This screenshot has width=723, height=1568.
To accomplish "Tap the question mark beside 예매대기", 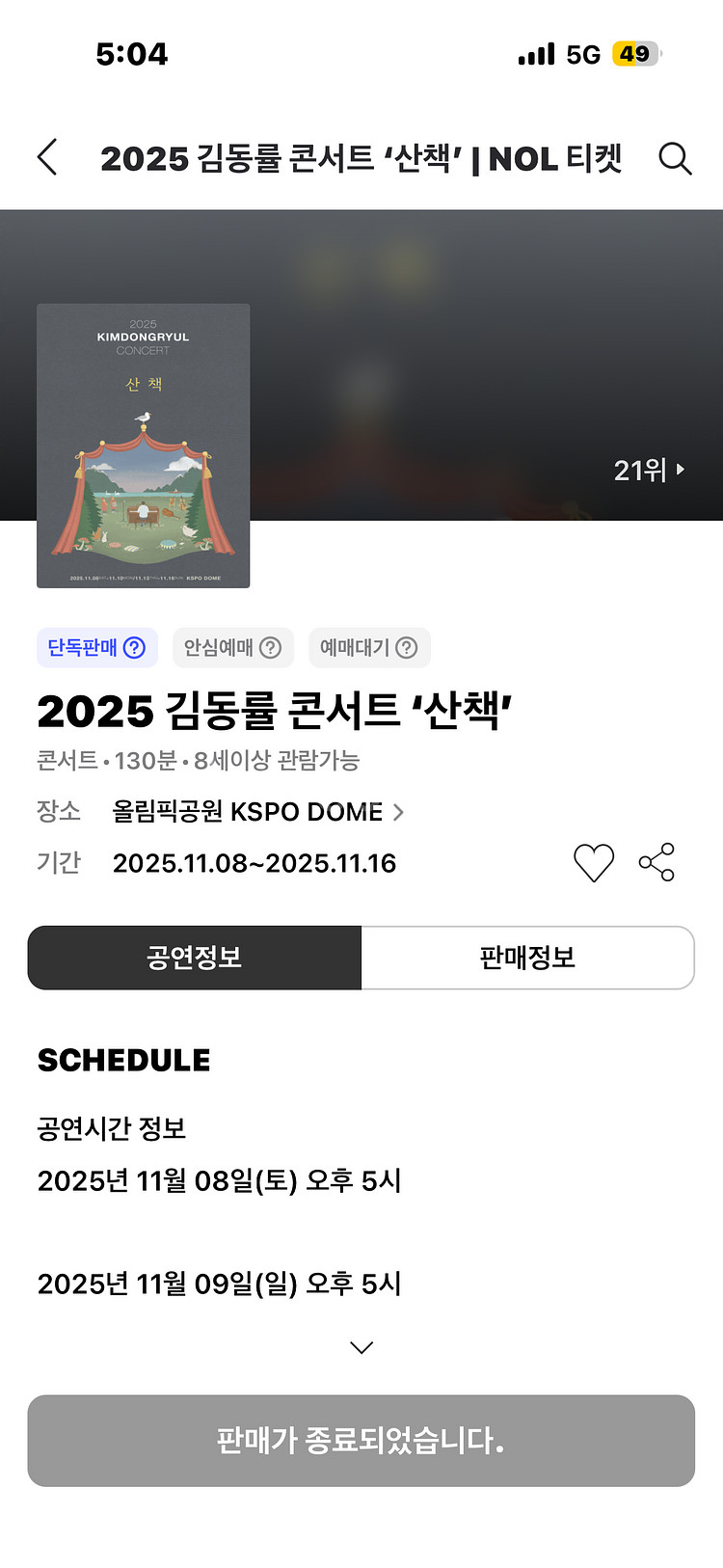I will click(x=409, y=647).
